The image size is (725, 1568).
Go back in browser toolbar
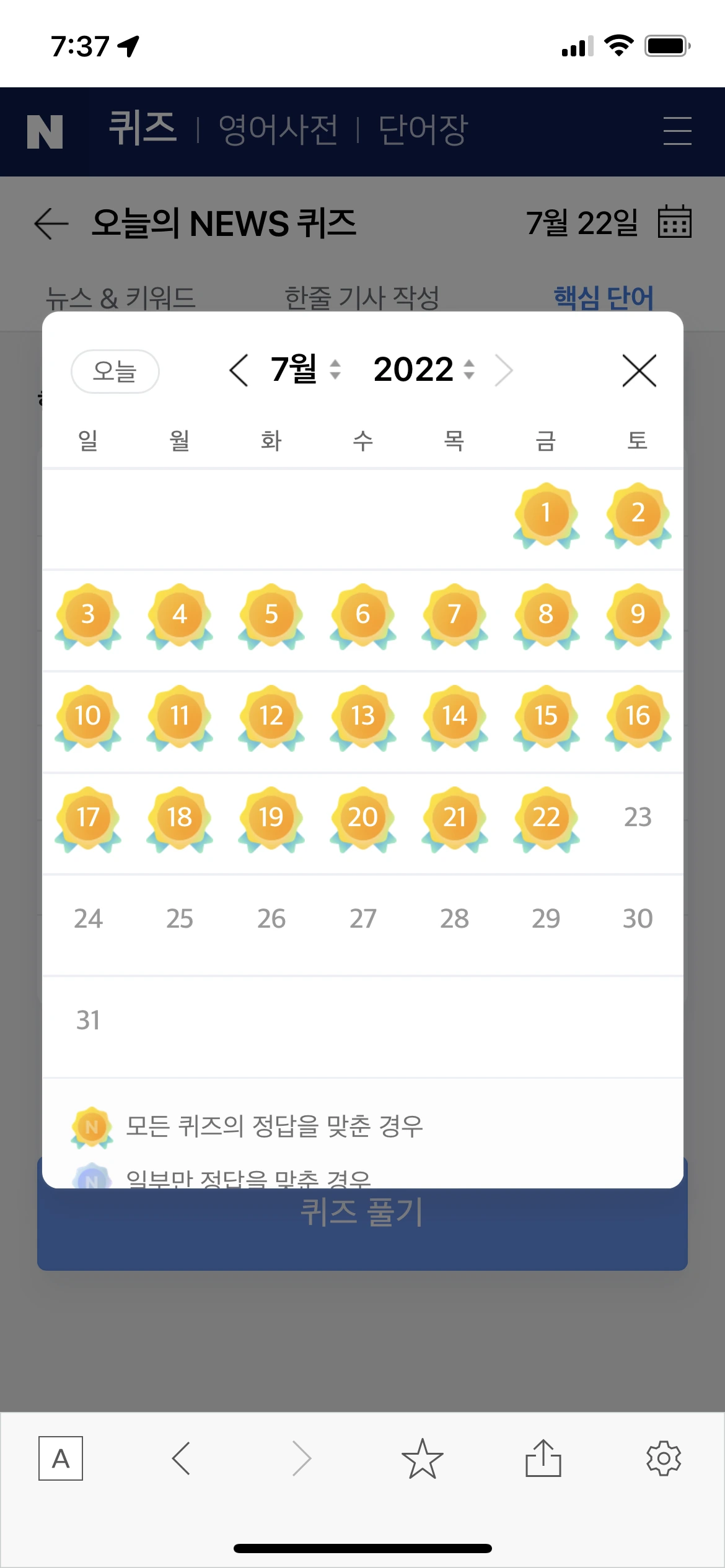181,1458
